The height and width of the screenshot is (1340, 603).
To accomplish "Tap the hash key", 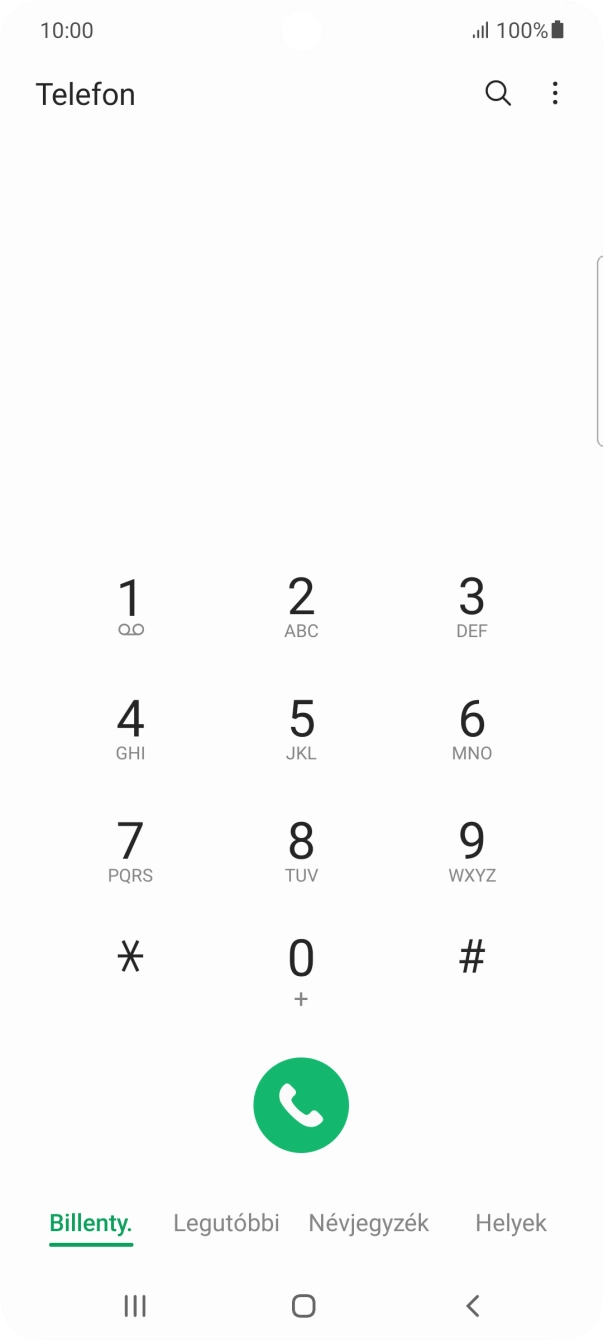I will tap(472, 958).
